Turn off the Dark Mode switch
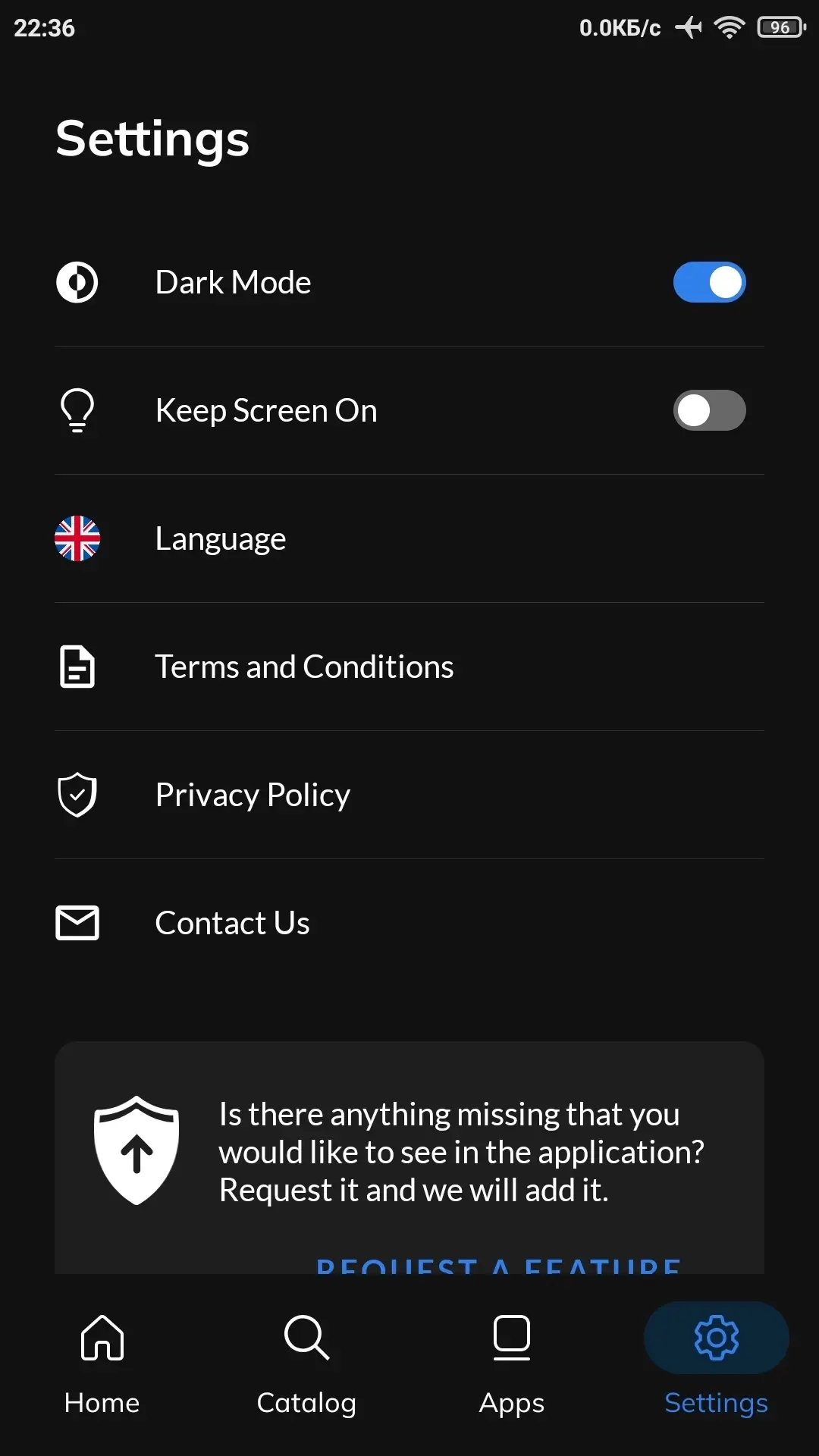The image size is (819, 1456). pos(709,282)
